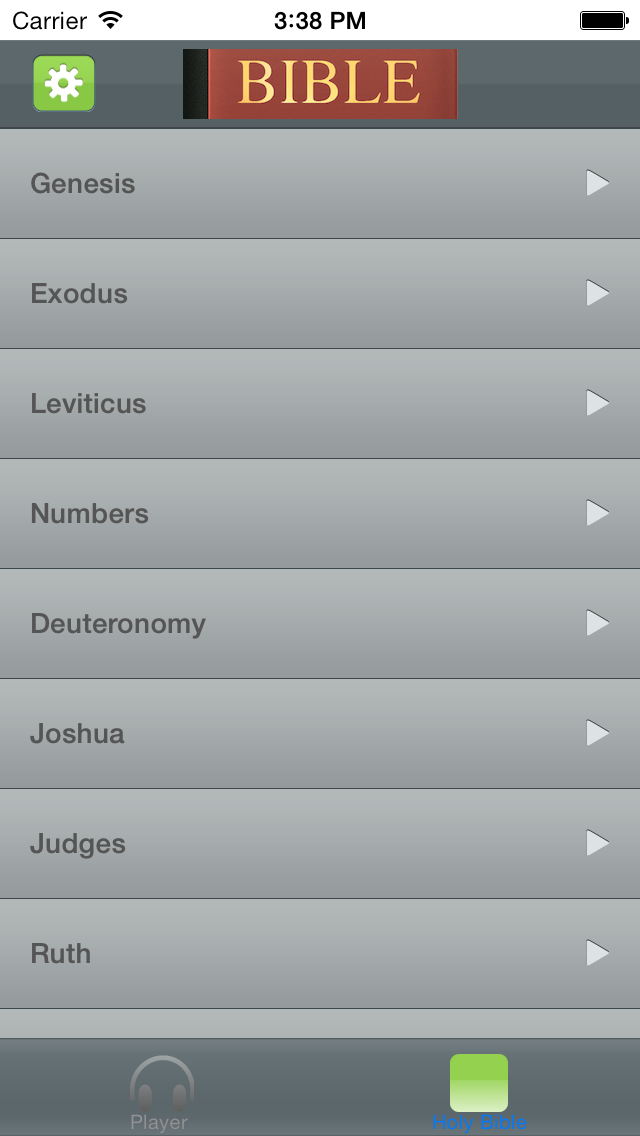This screenshot has width=640, height=1136.
Task: Open the book of Ruth
Action: (x=320, y=954)
